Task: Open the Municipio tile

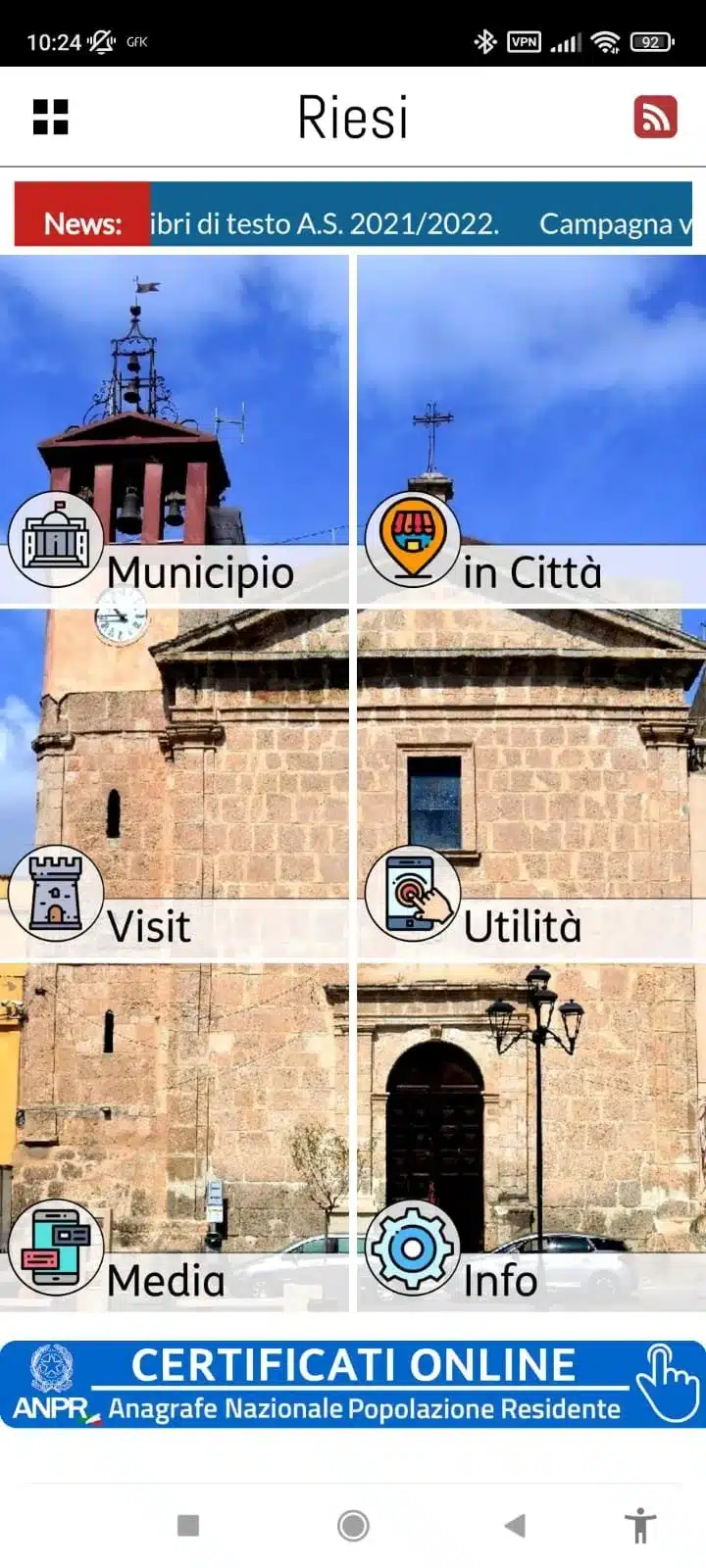Action: pos(175,431)
